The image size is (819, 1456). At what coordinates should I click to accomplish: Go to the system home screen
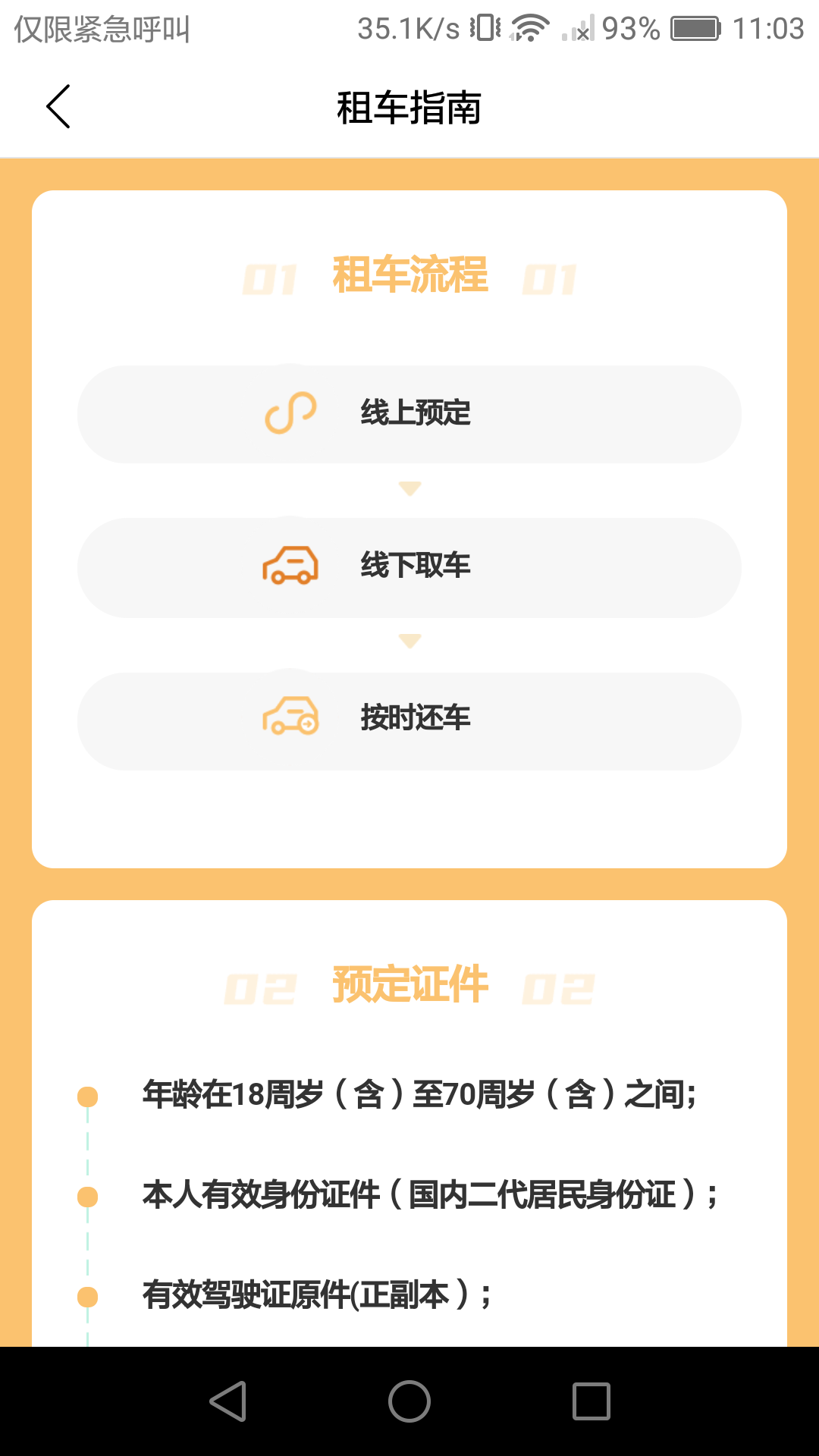[x=409, y=1401]
